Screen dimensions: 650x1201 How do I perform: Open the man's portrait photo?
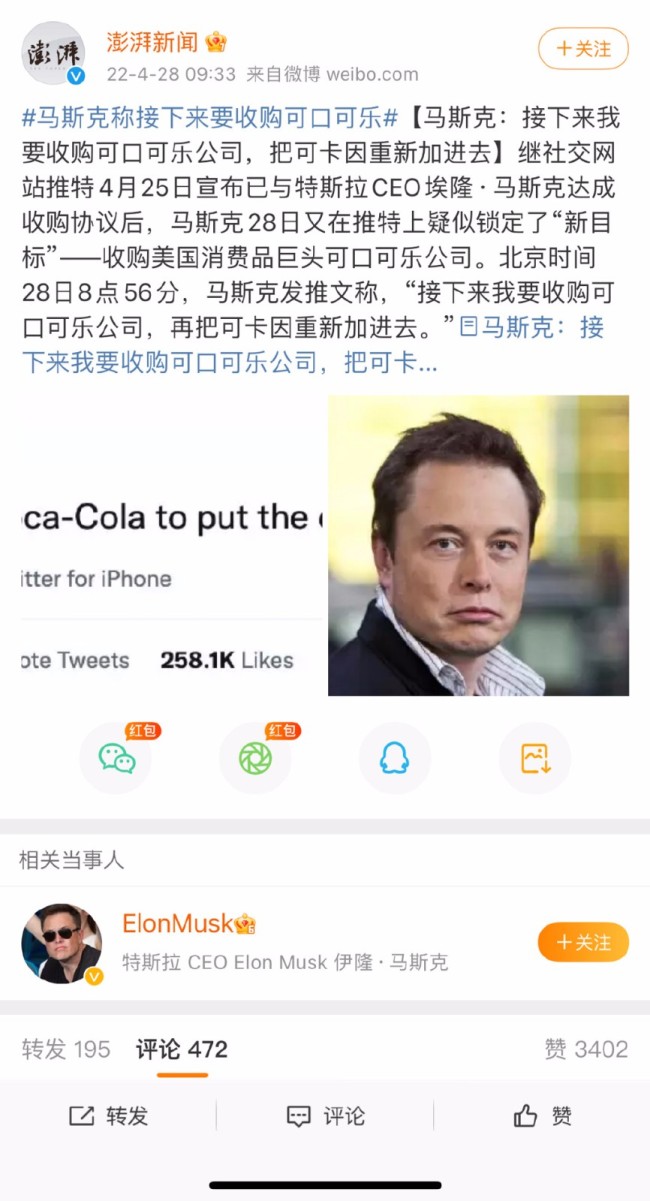pyautogui.click(x=478, y=545)
